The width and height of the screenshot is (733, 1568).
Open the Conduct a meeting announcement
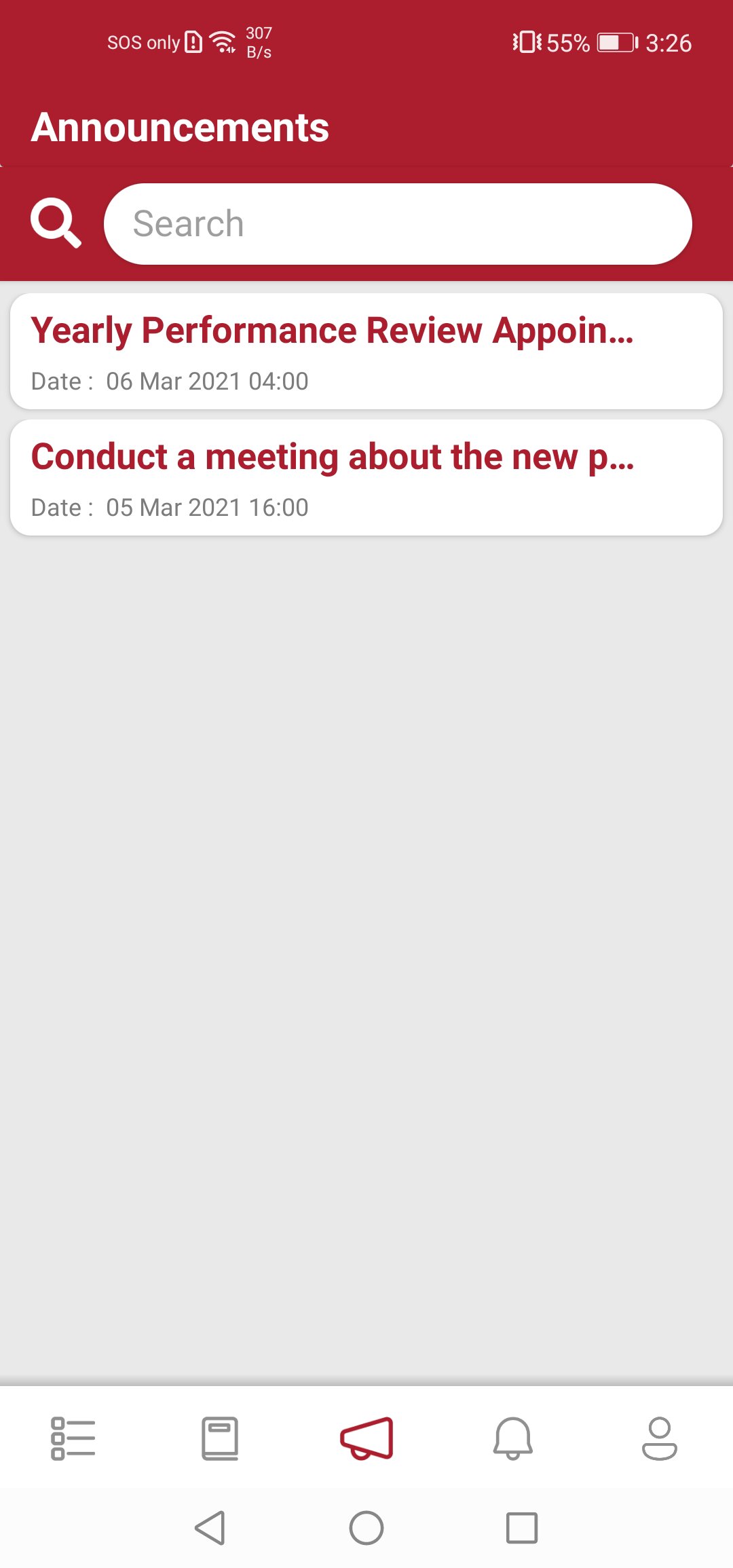366,477
